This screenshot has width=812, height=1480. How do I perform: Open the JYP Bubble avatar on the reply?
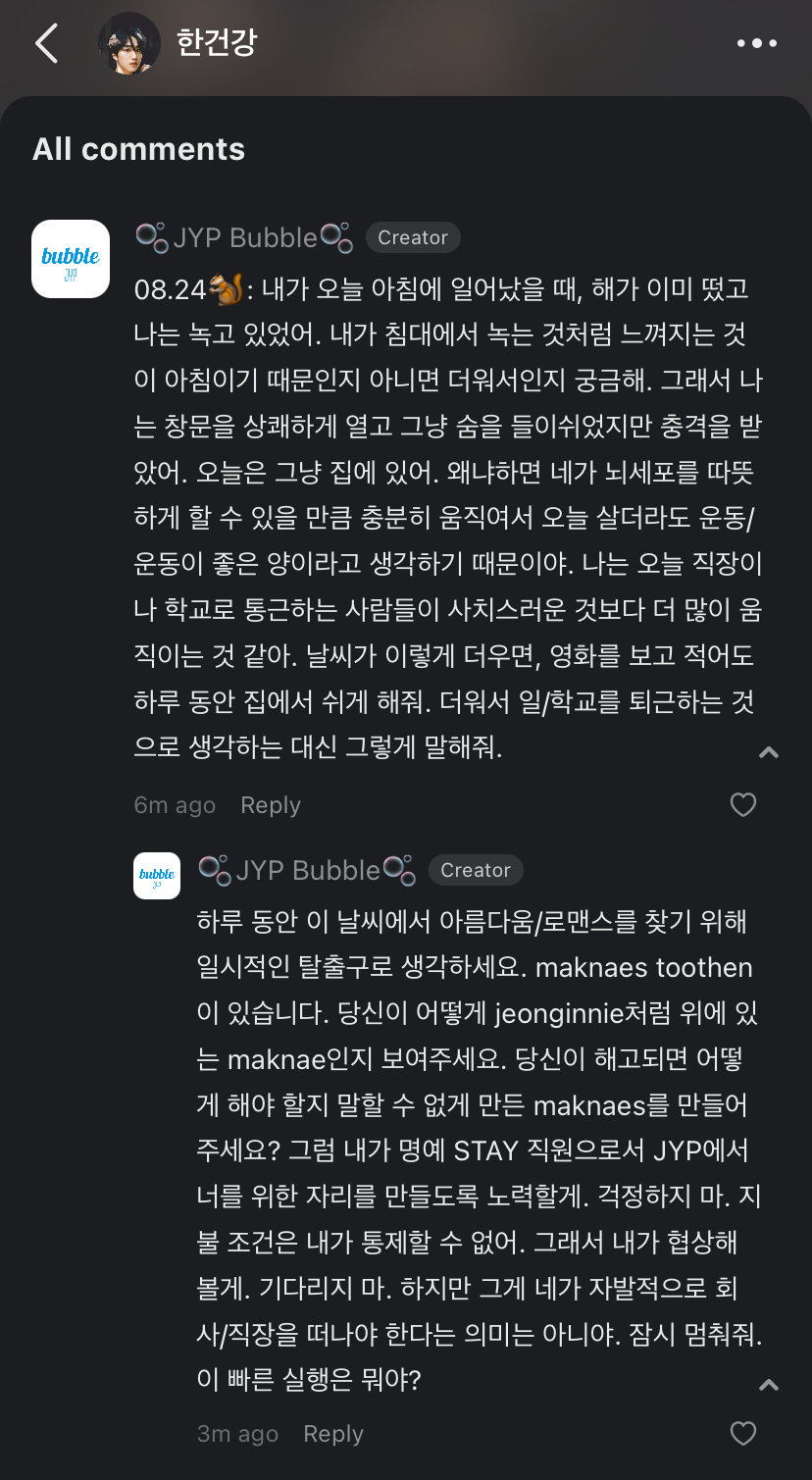click(x=157, y=876)
